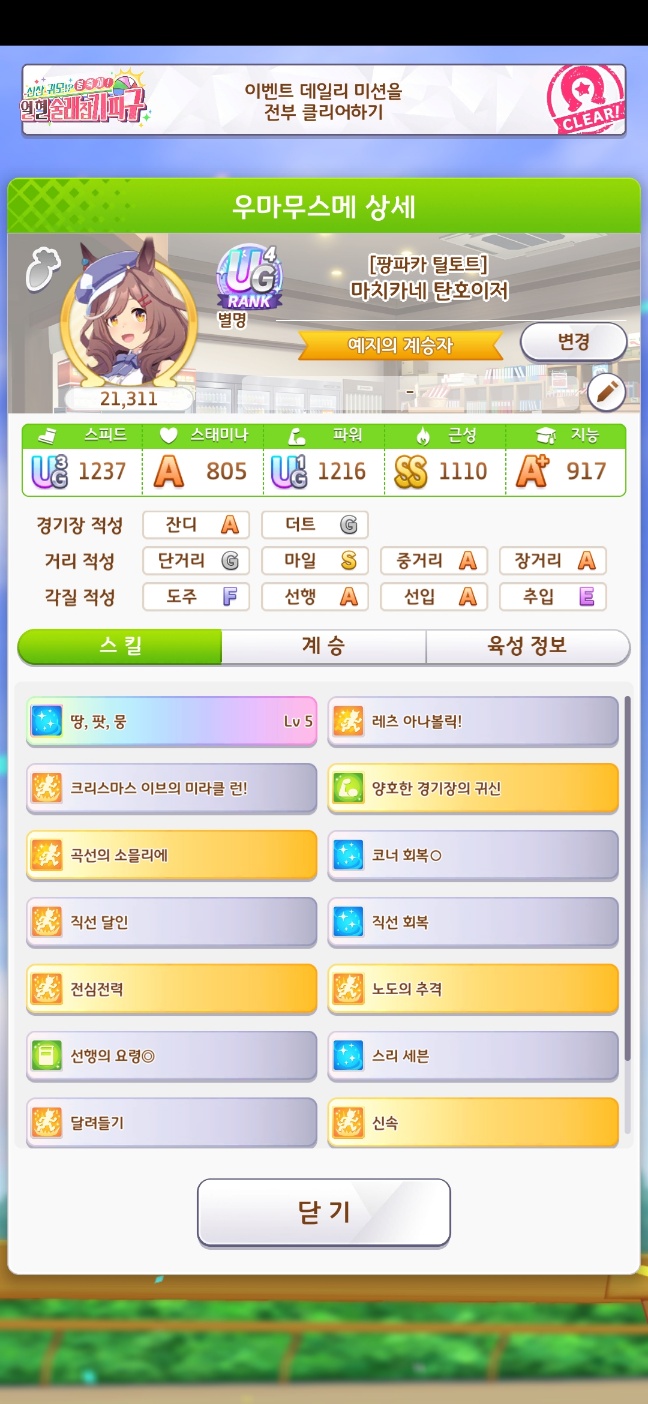648x1404 pixels.
Task: Tap the 변경 button to change the nickname
Action: point(573,342)
